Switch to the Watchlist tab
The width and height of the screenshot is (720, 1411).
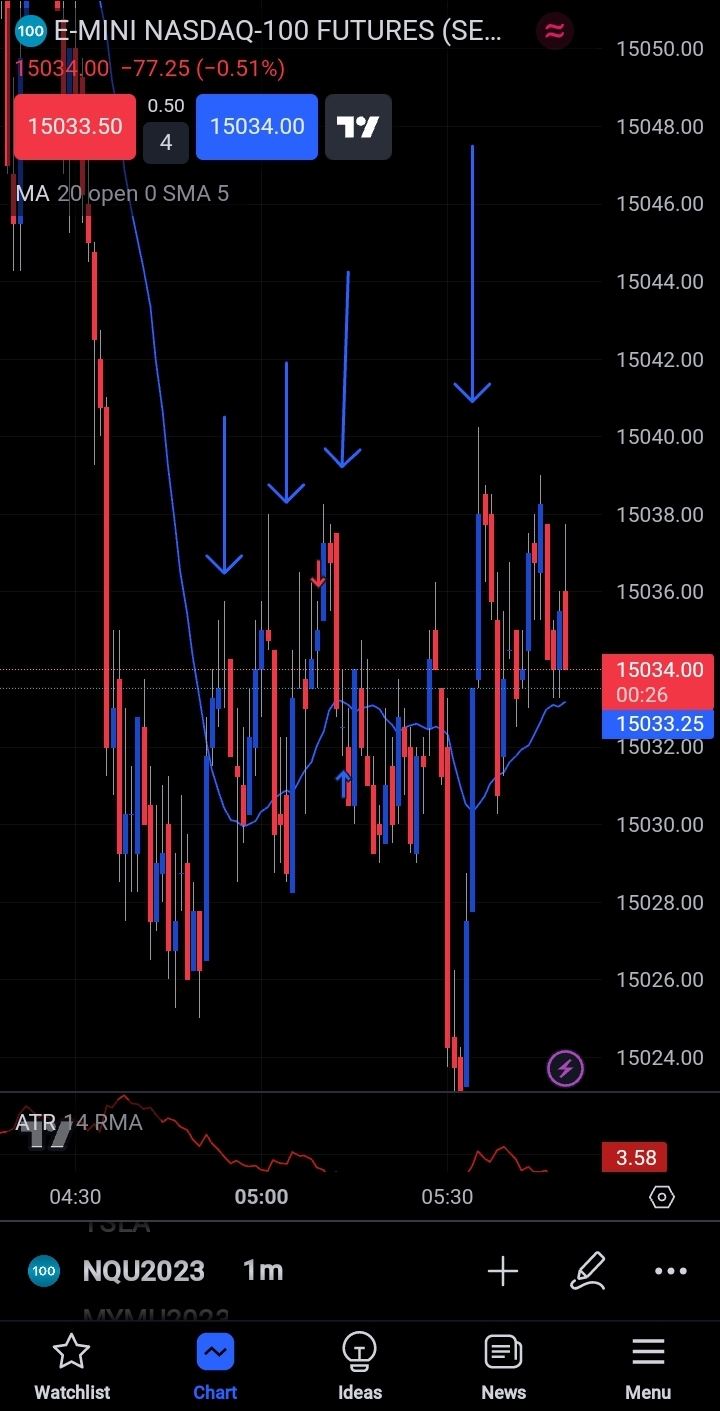[x=71, y=1365]
